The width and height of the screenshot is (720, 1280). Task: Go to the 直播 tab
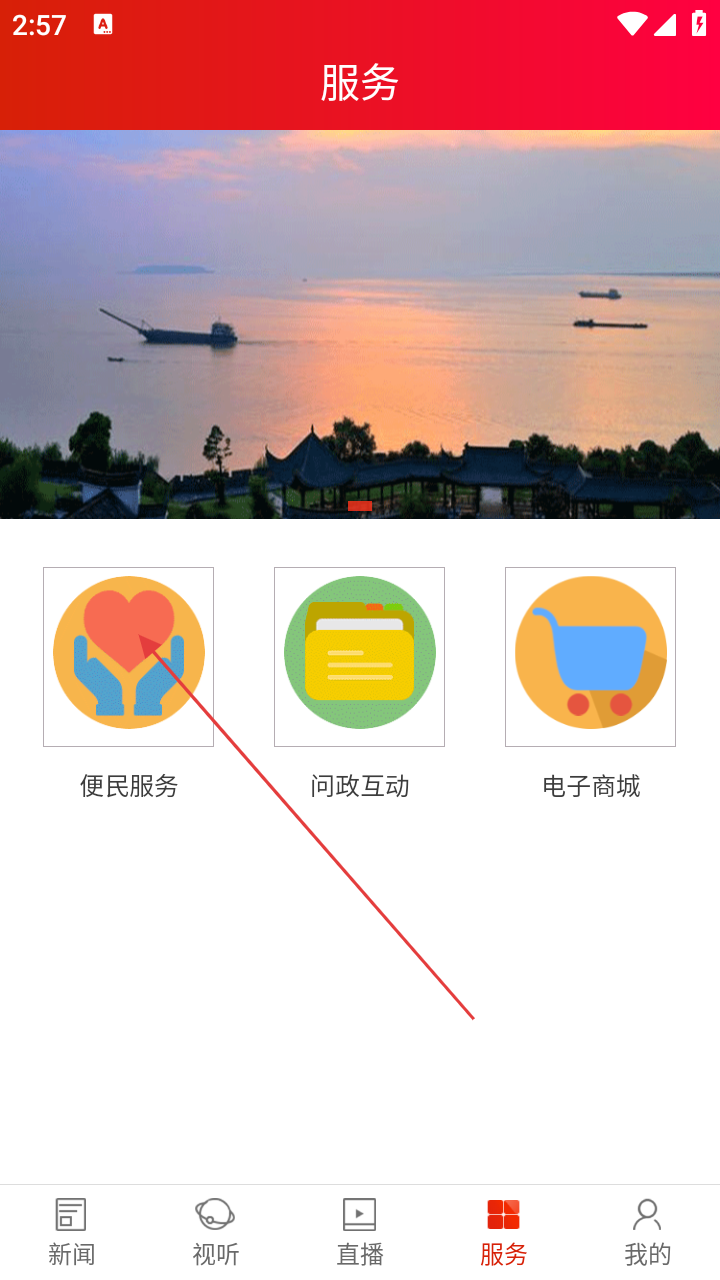(x=360, y=1232)
